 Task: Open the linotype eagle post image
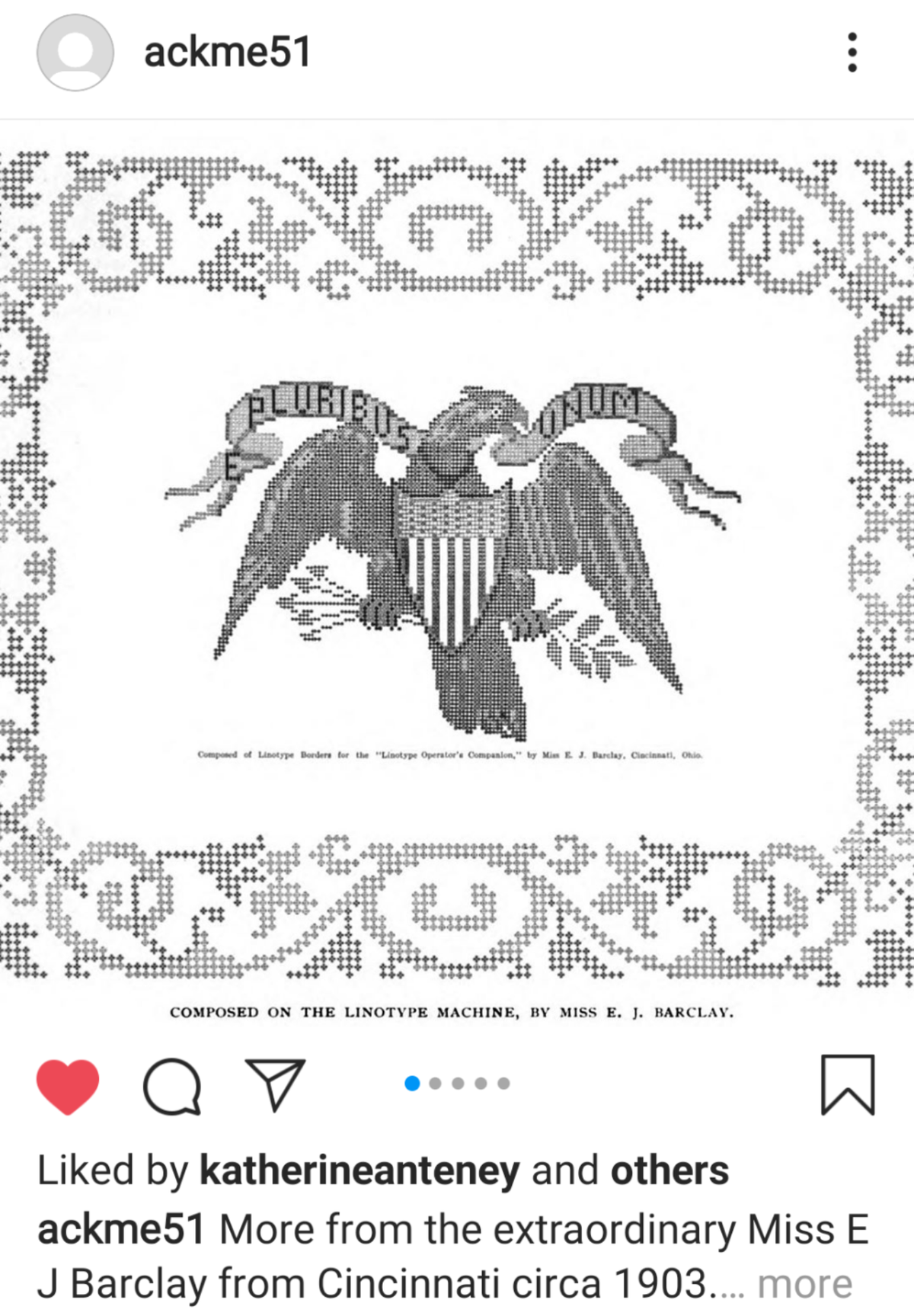(457, 564)
